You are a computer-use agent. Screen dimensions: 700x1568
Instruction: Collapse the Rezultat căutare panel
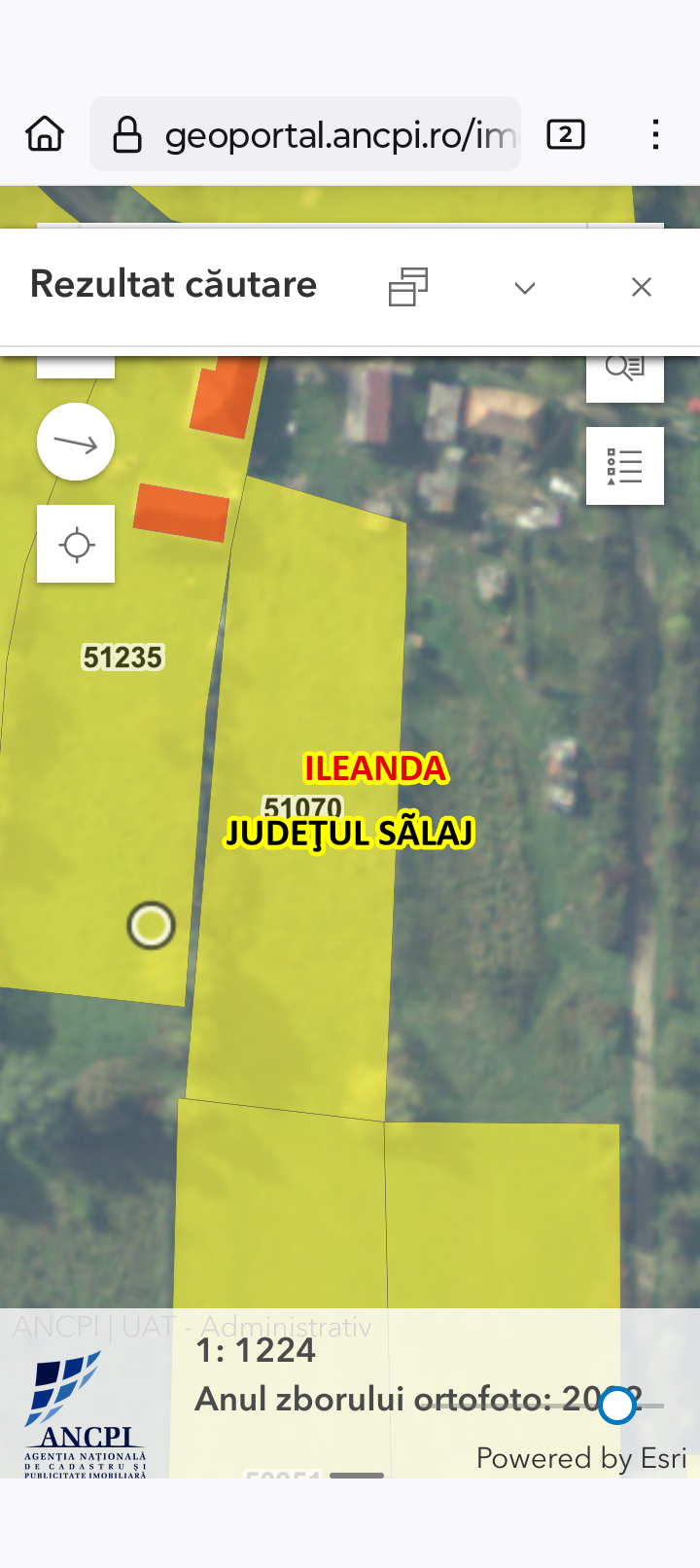pos(525,287)
